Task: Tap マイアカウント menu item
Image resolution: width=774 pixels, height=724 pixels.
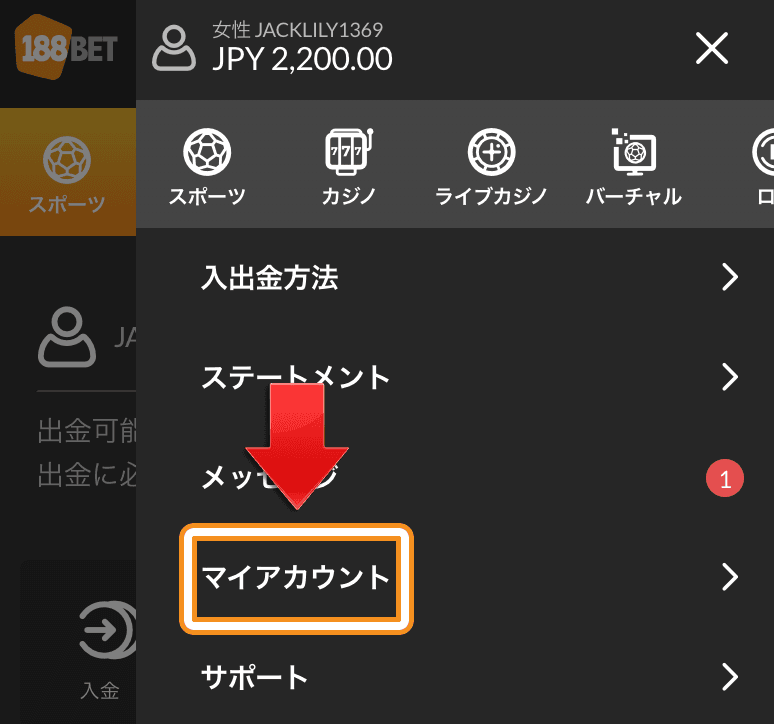Action: click(296, 578)
